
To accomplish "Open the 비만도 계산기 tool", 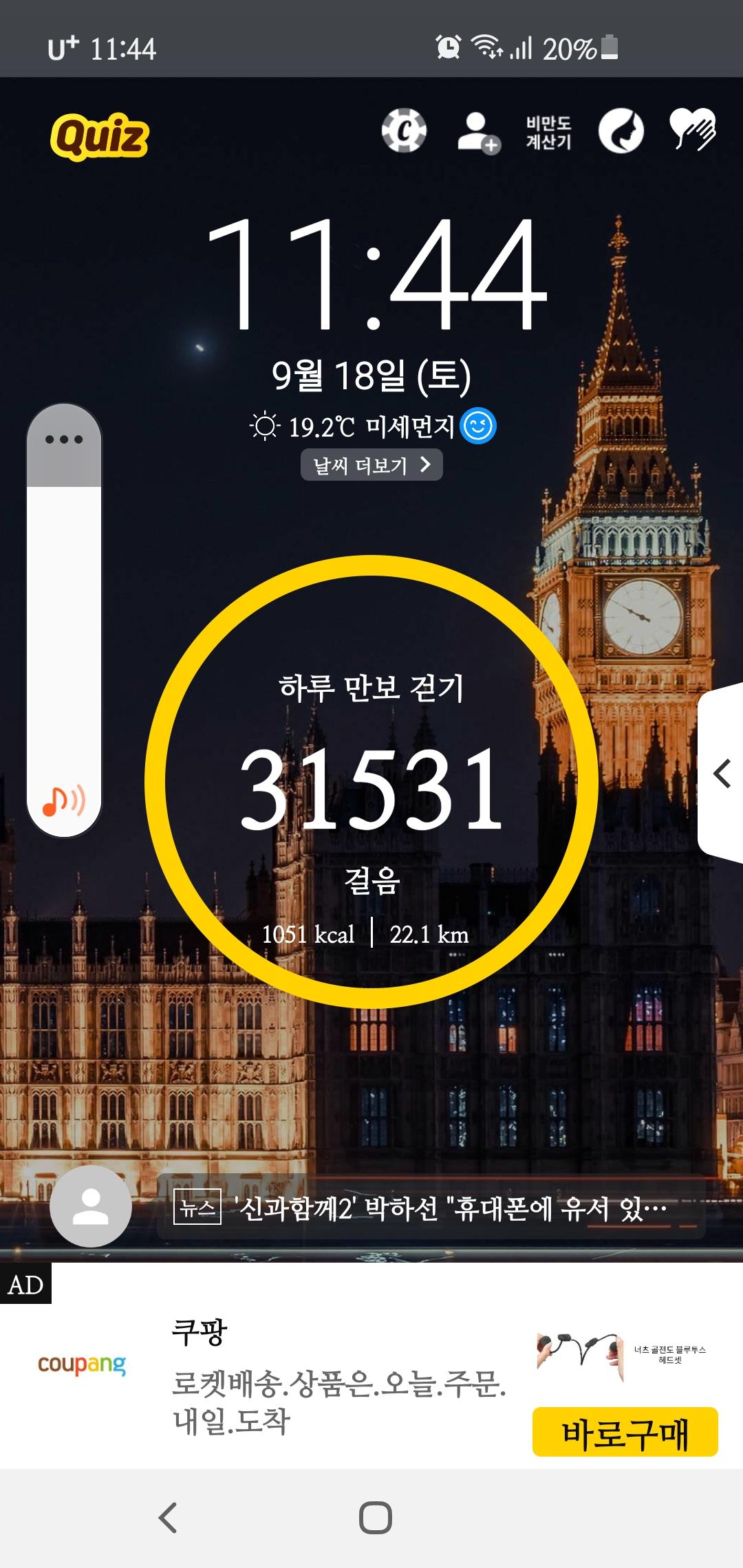I will (x=548, y=132).
